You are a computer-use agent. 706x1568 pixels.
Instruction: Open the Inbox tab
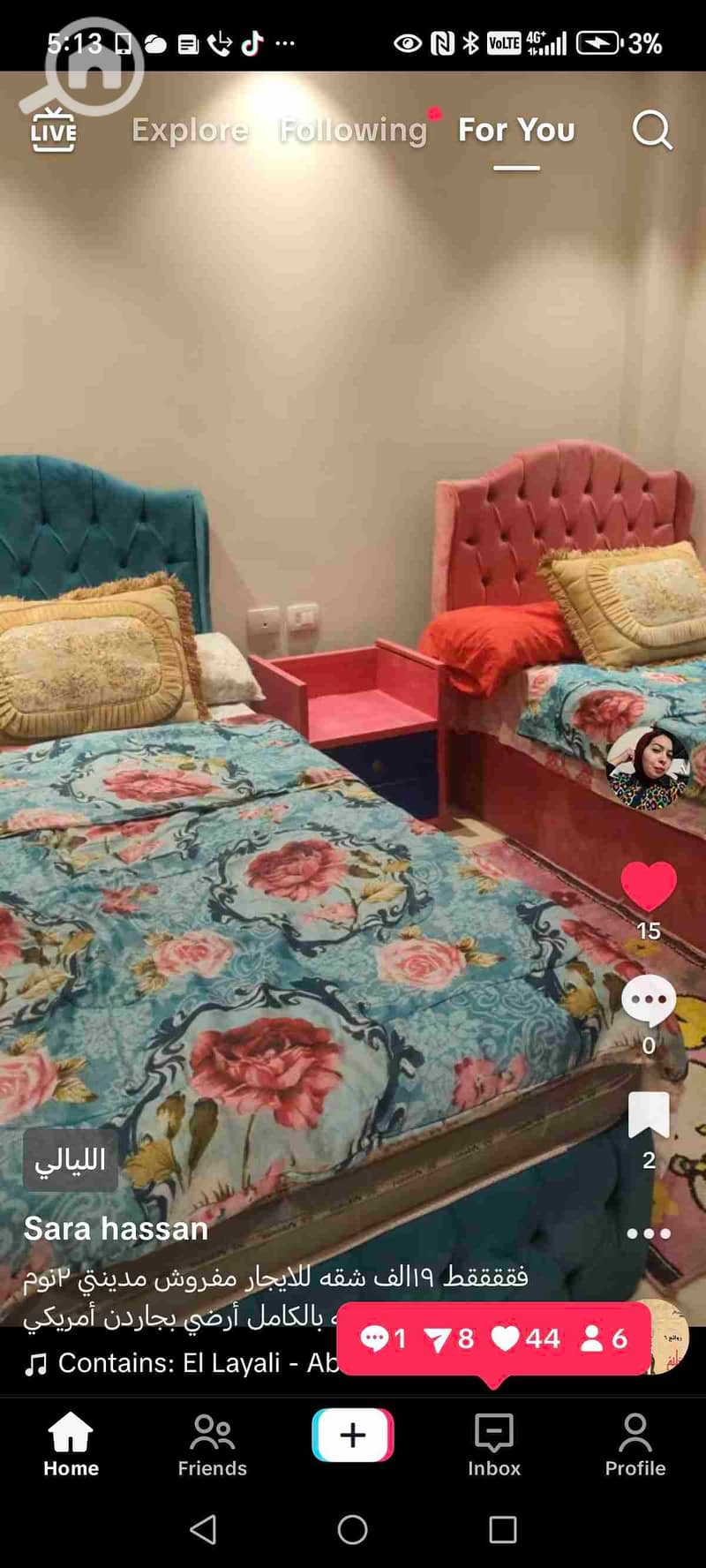point(494,1444)
